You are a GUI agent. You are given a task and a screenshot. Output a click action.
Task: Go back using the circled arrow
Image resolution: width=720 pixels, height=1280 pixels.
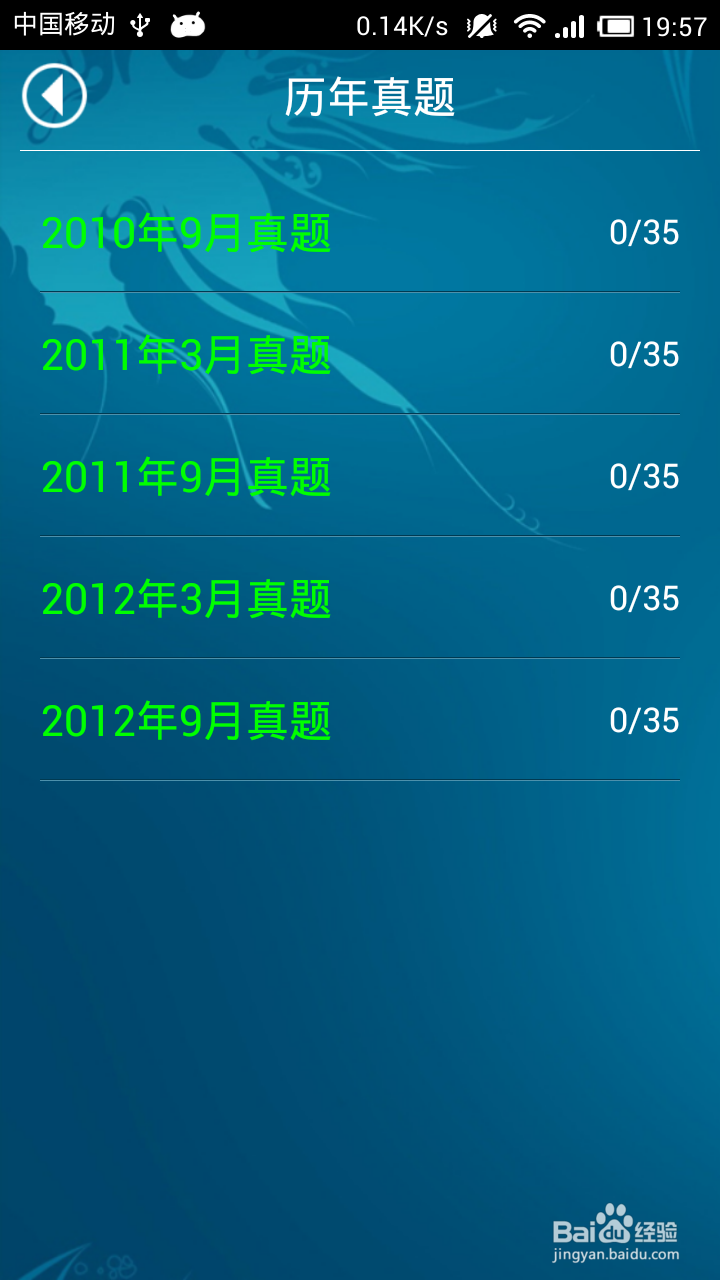tap(54, 96)
